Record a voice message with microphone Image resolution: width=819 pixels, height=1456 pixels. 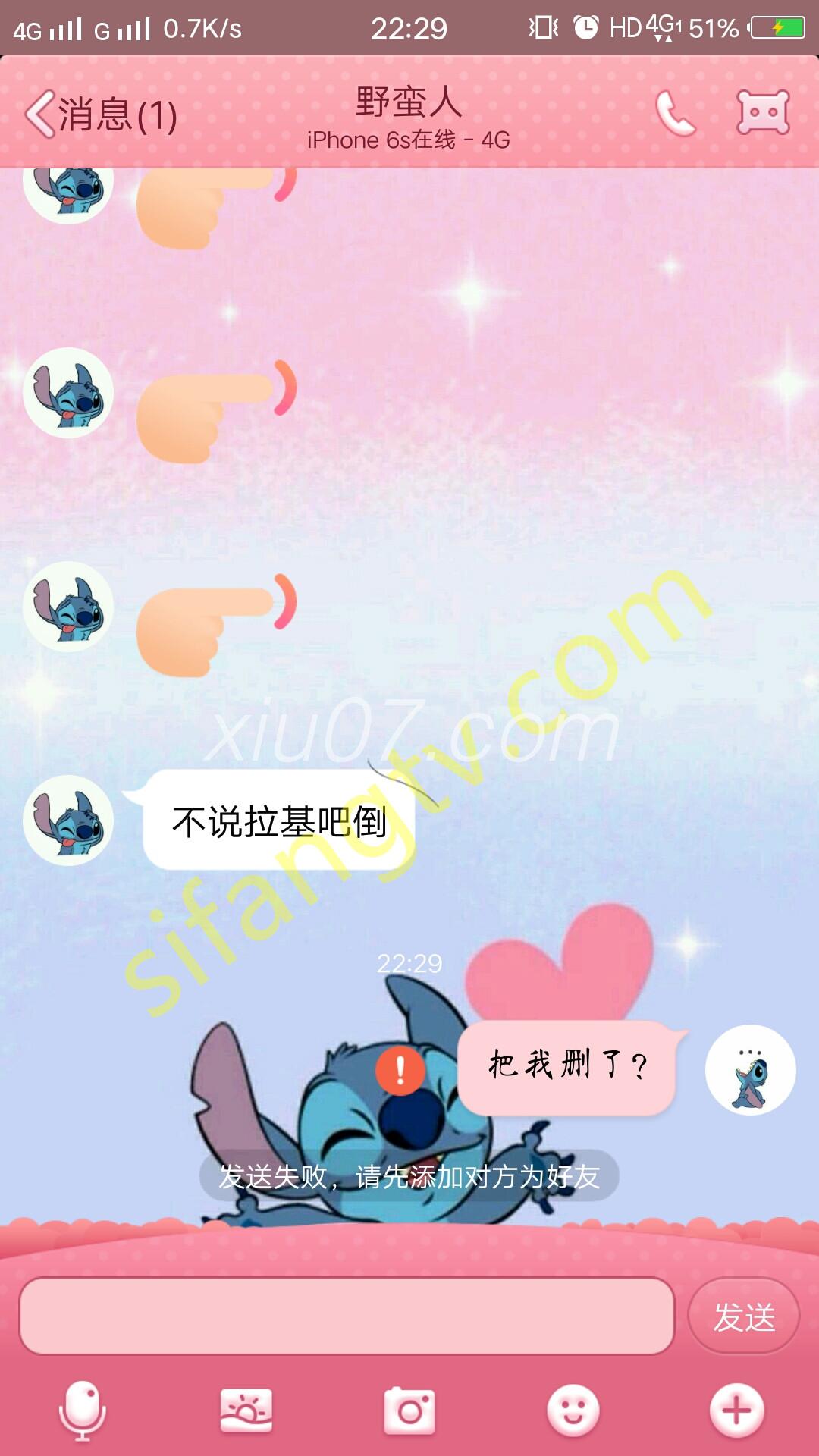(82, 1410)
